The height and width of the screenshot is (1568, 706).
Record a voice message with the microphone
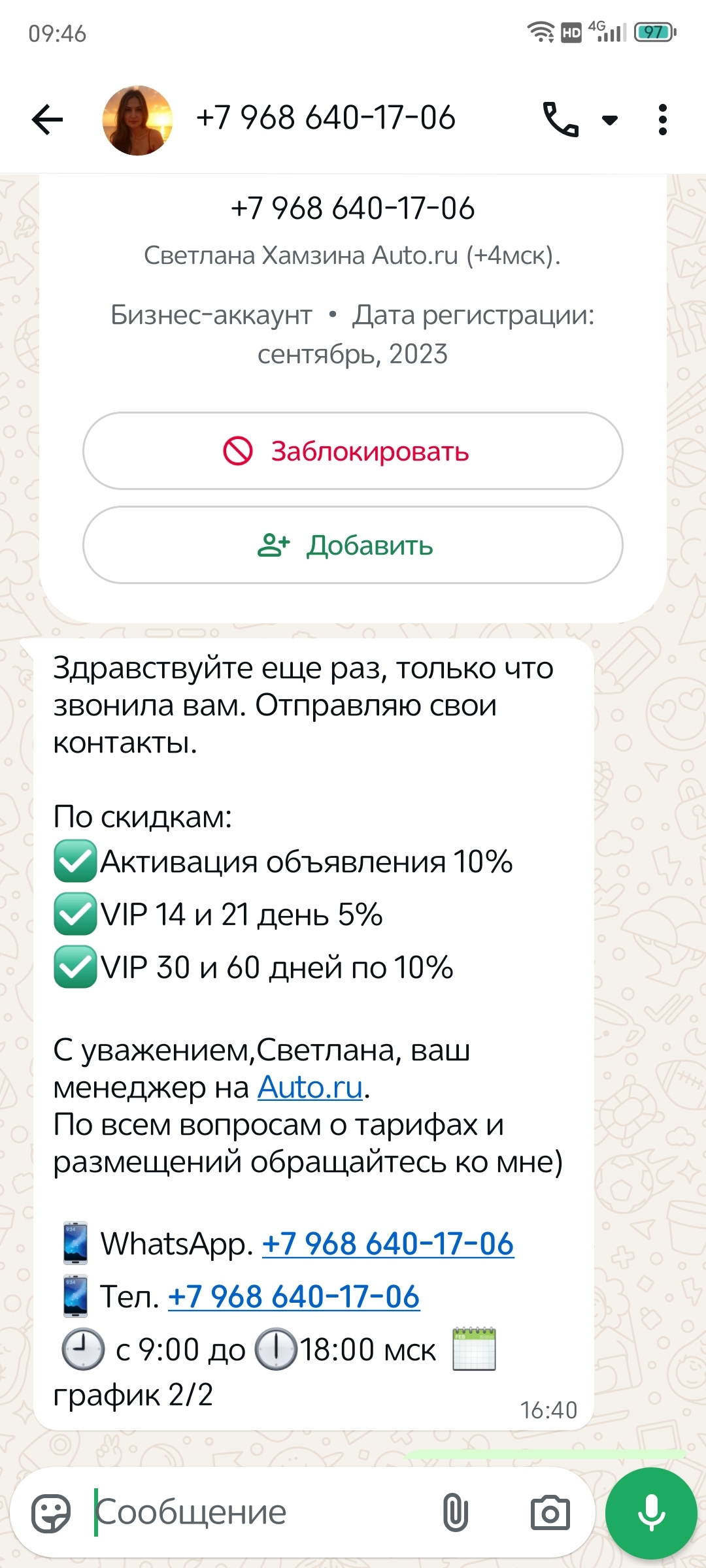point(651,1513)
